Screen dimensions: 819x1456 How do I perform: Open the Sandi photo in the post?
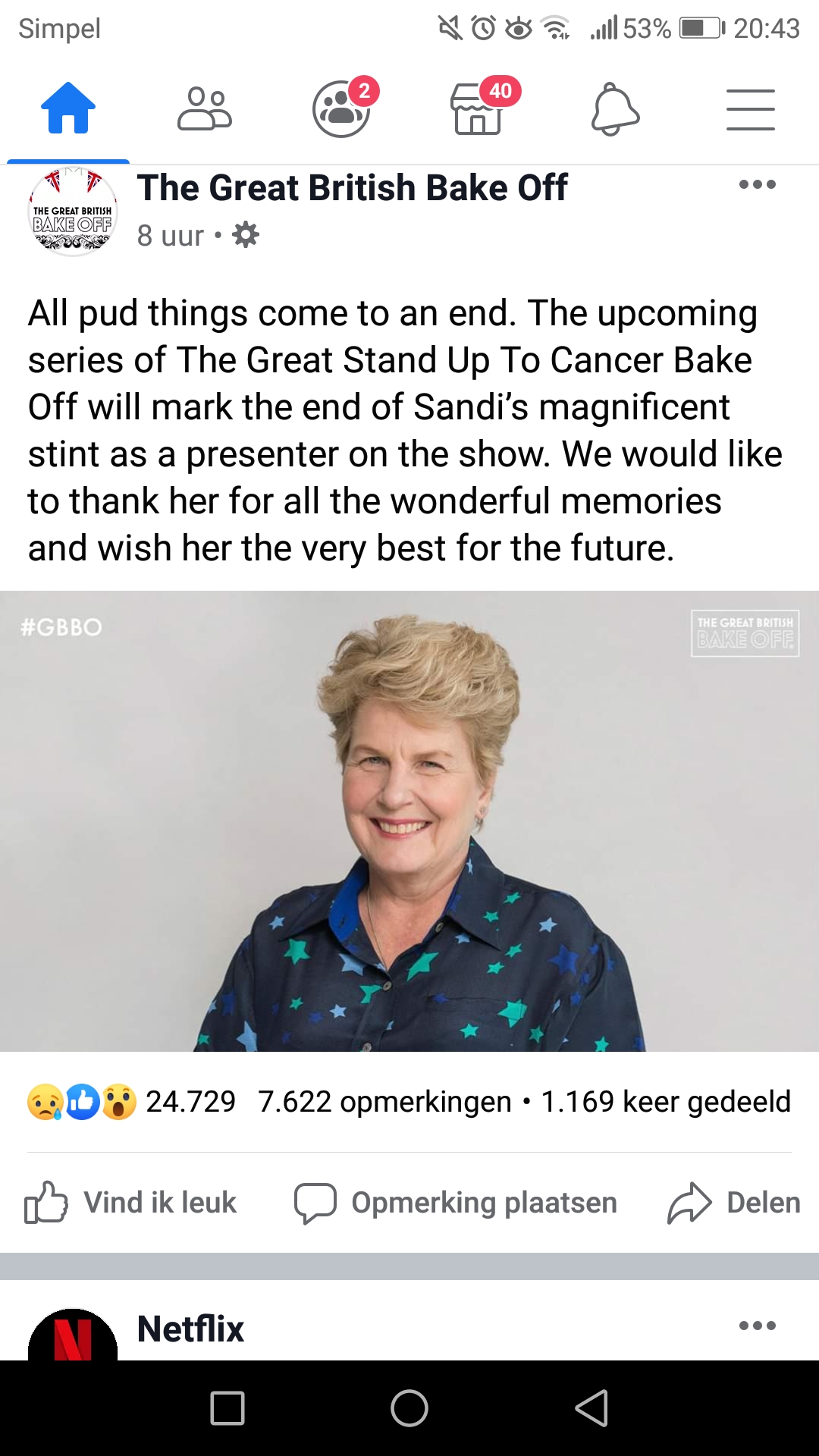pyautogui.click(x=409, y=821)
